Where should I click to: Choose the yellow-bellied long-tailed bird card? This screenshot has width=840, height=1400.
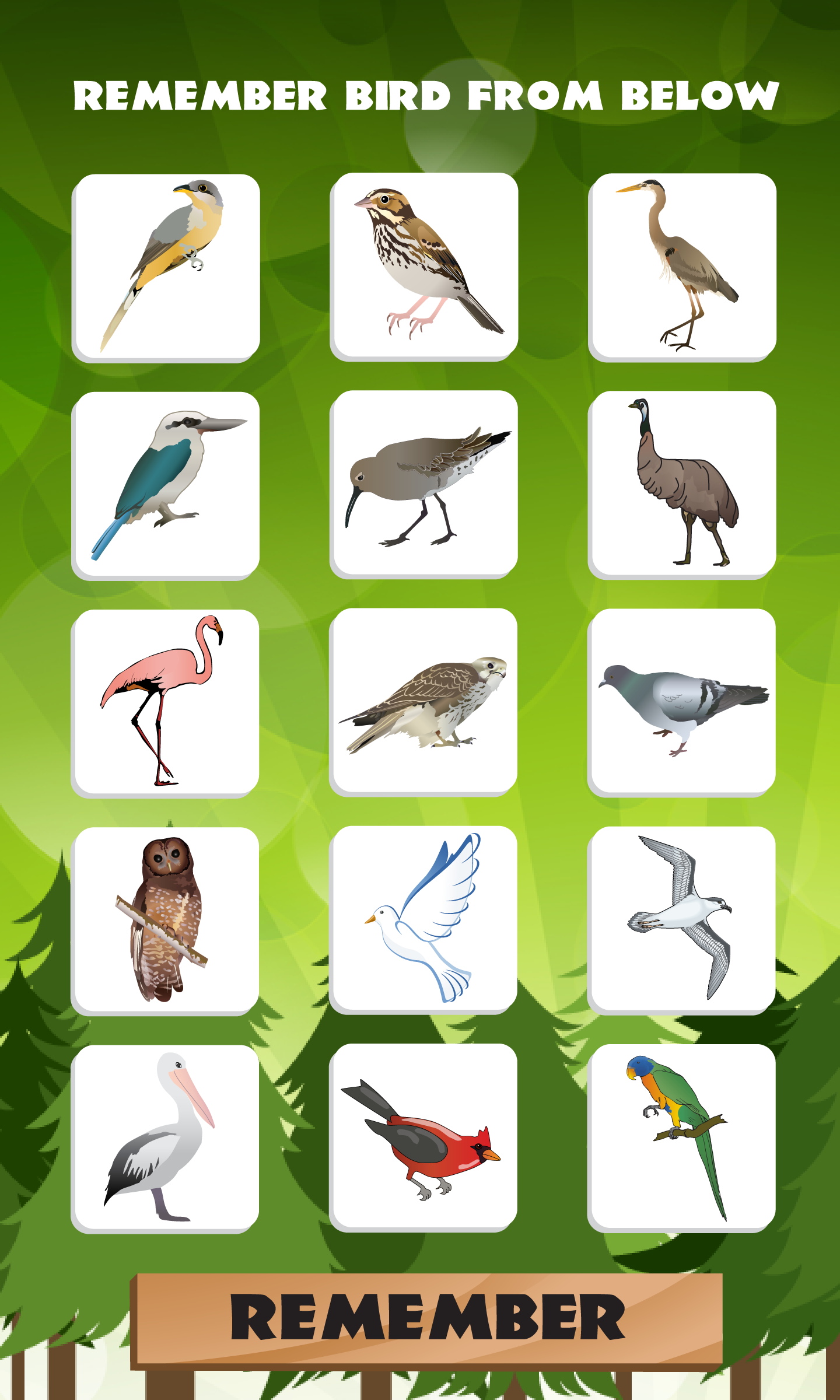tap(166, 267)
